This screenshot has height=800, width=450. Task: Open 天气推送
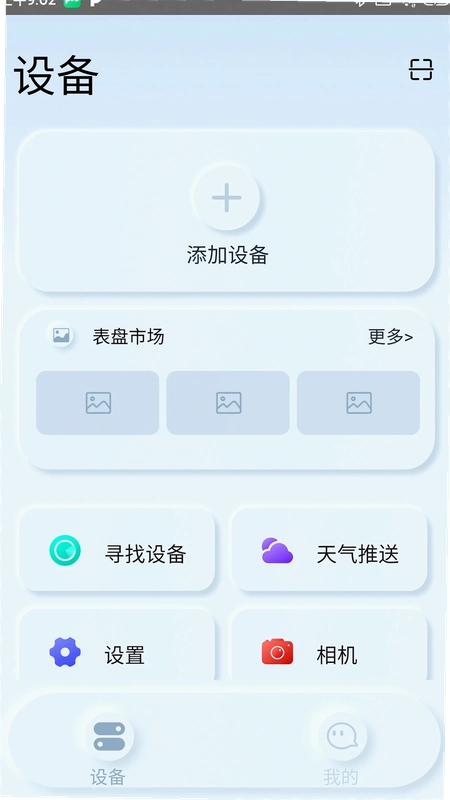(x=329, y=550)
